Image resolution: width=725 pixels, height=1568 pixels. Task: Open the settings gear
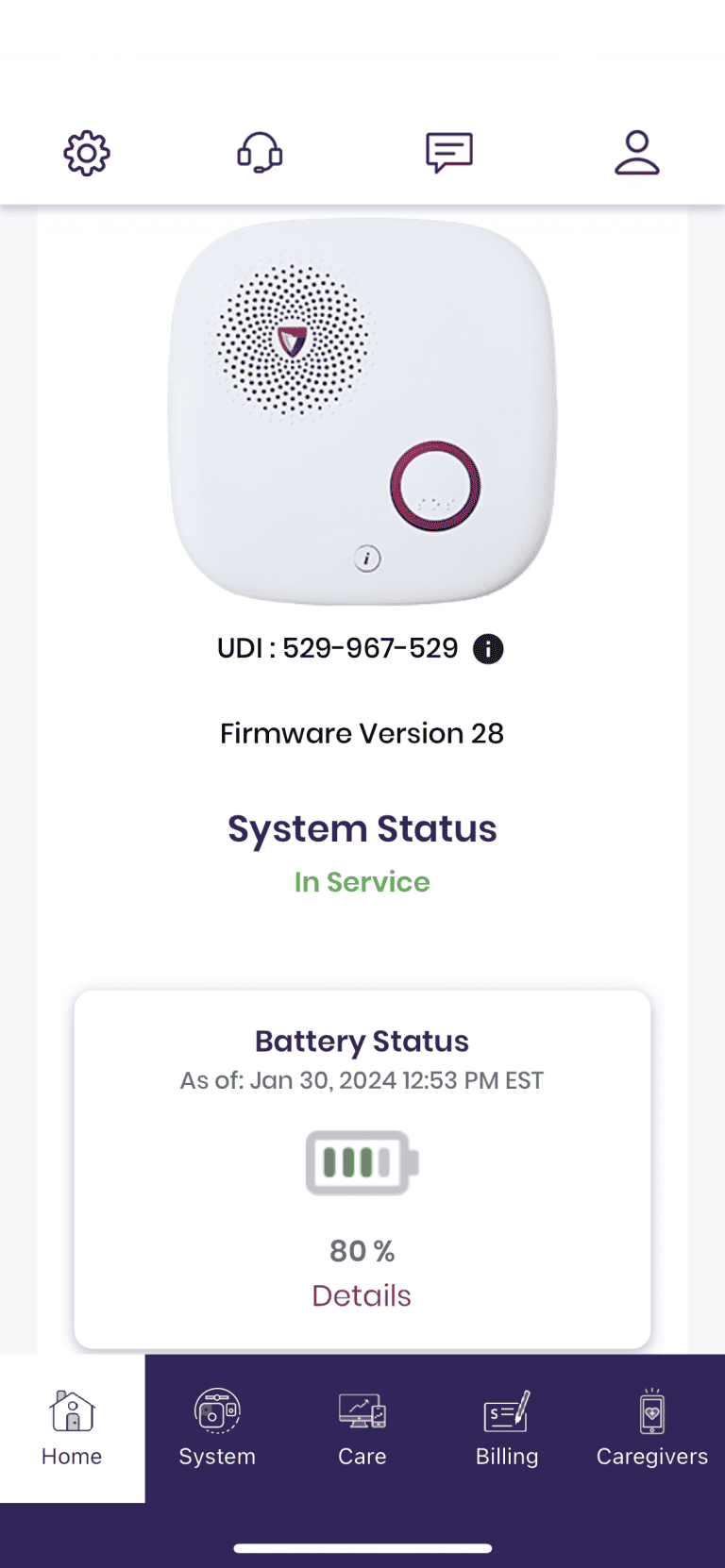(87, 153)
